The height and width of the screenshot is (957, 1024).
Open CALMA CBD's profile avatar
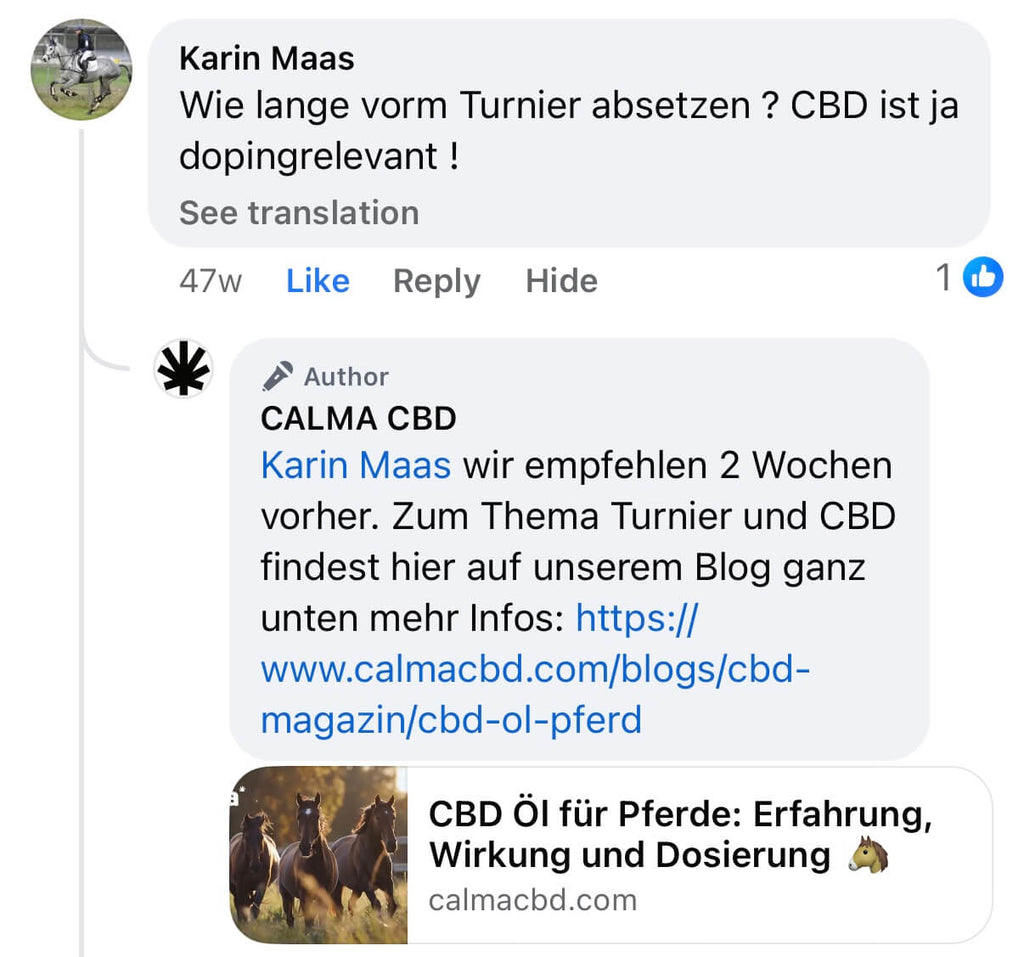pyautogui.click(x=184, y=369)
